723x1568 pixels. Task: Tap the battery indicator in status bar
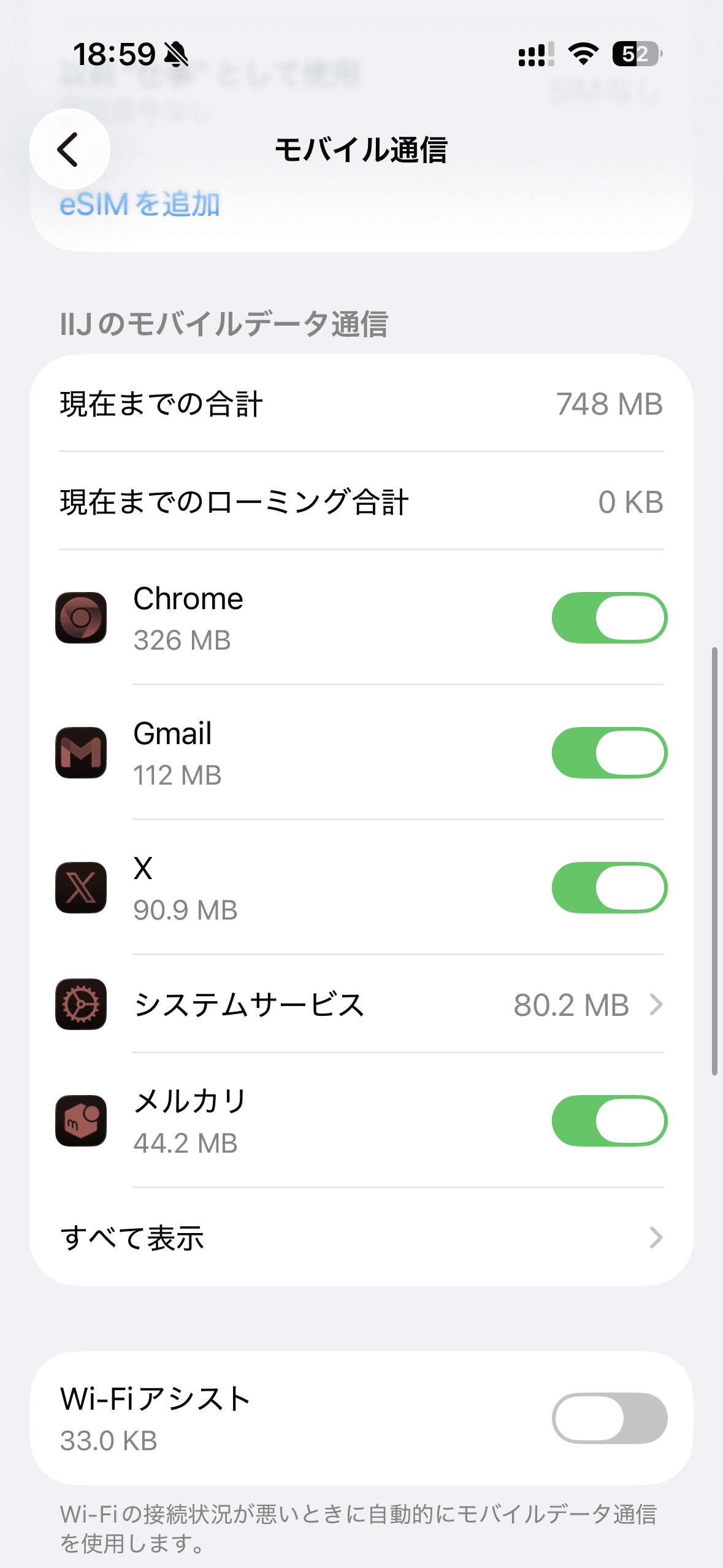point(636,55)
